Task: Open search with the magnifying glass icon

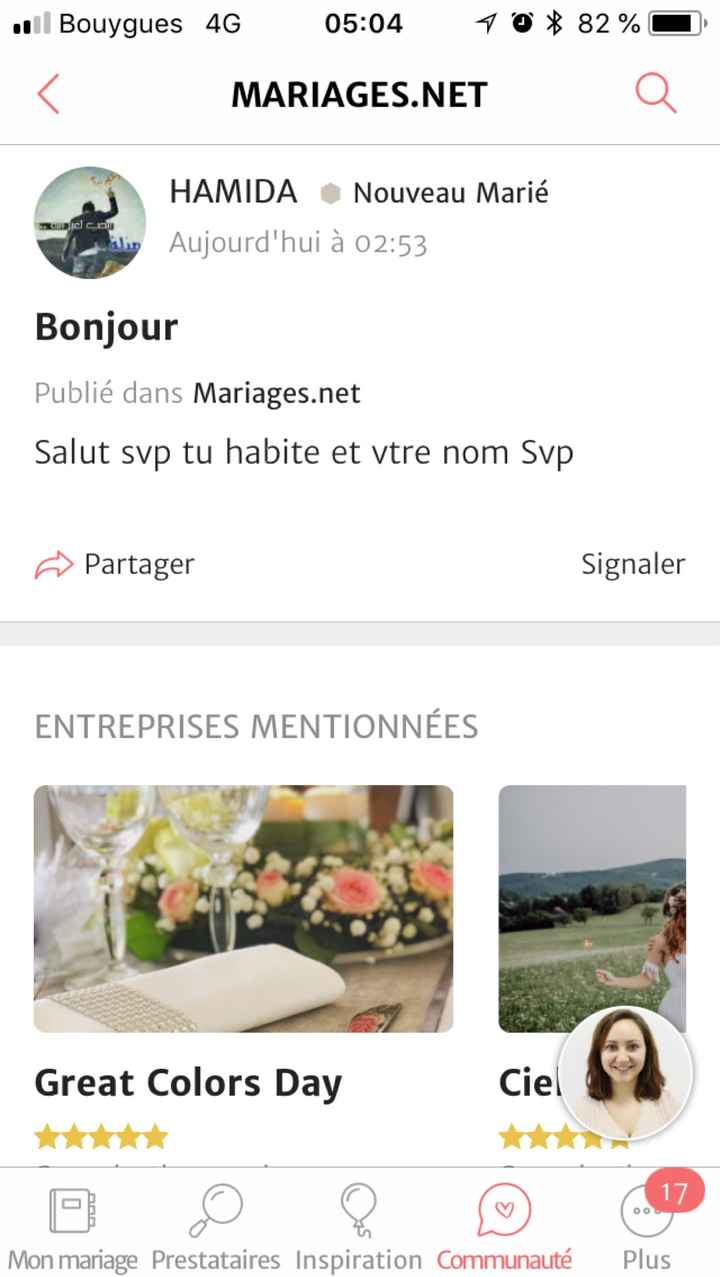Action: coord(655,93)
